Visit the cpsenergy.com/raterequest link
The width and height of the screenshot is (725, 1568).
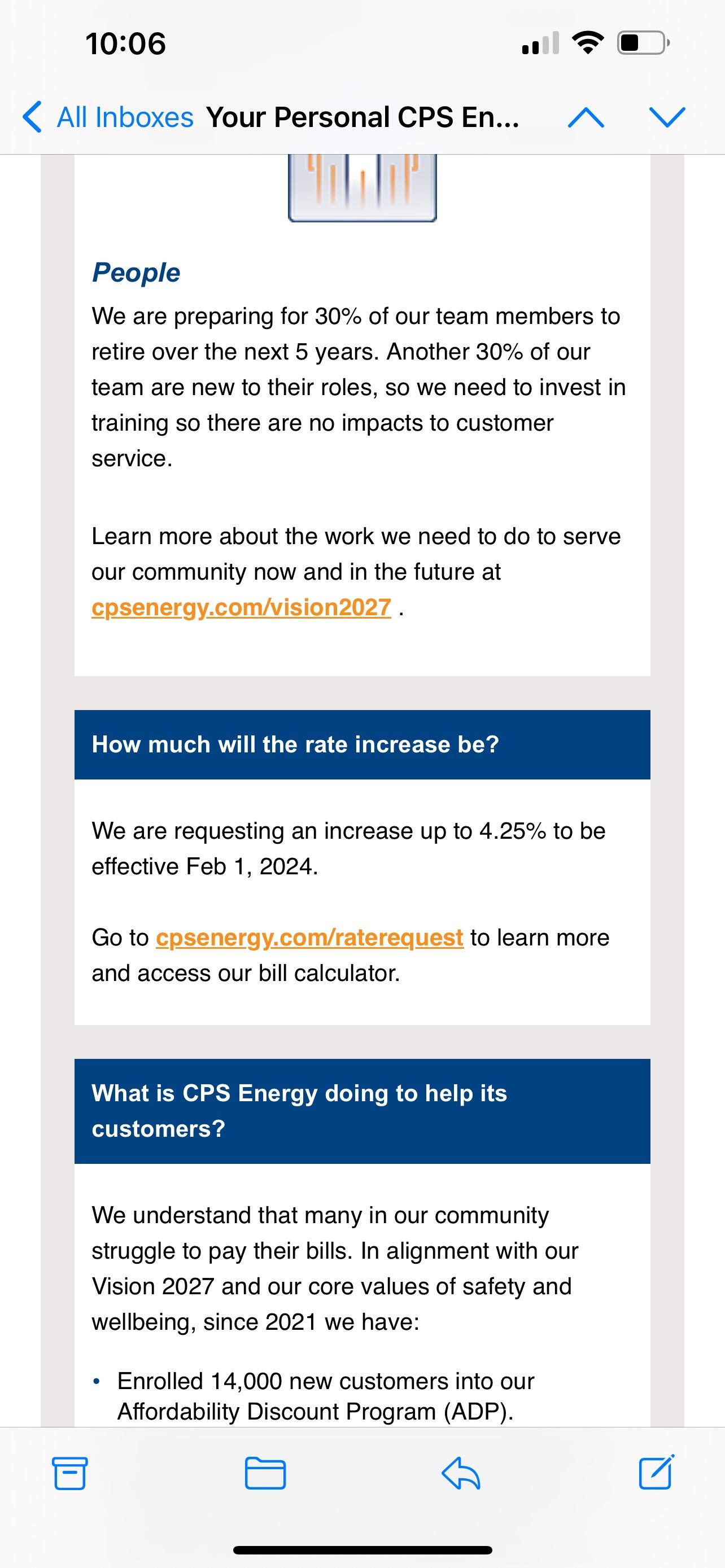point(309,938)
